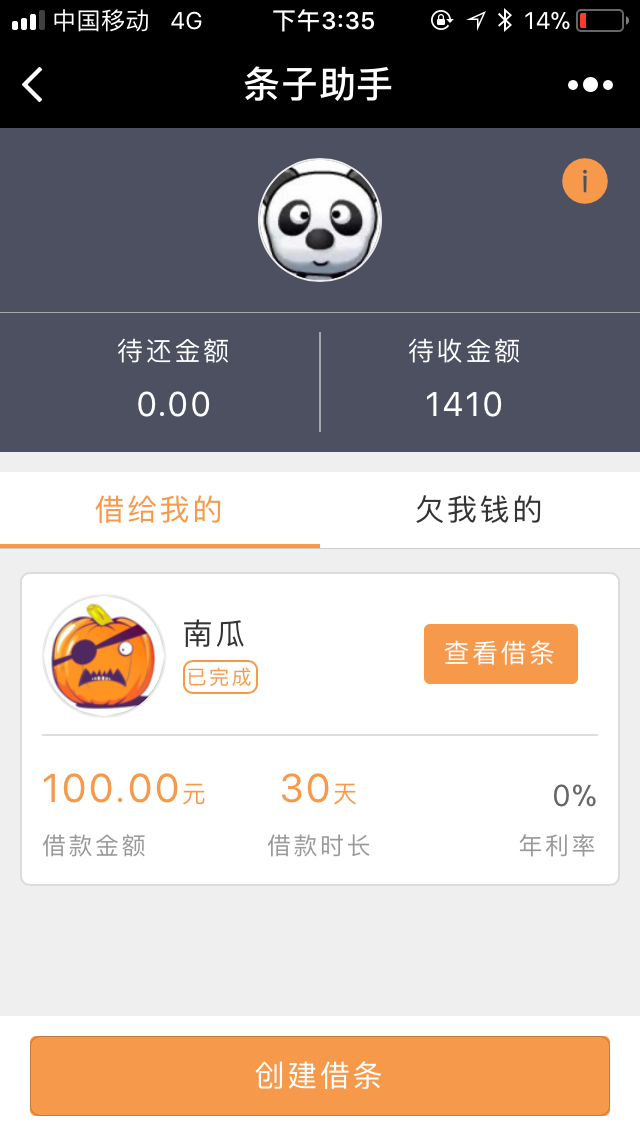The height and width of the screenshot is (1136, 640).
Task: Create a new IOU with 创建借条
Action: (320, 1076)
